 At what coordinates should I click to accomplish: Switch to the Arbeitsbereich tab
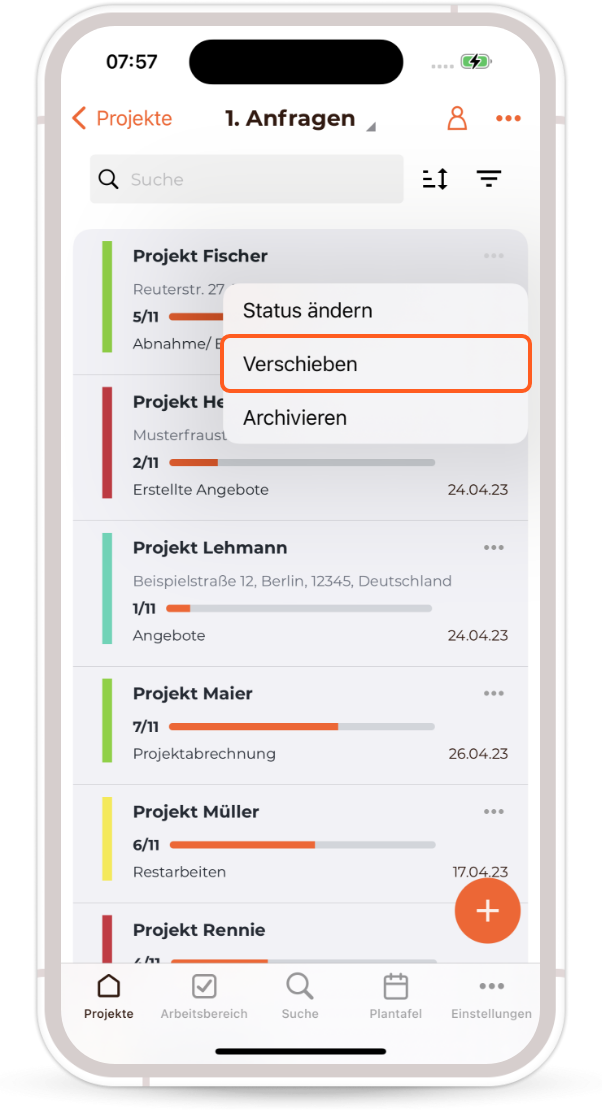click(204, 997)
